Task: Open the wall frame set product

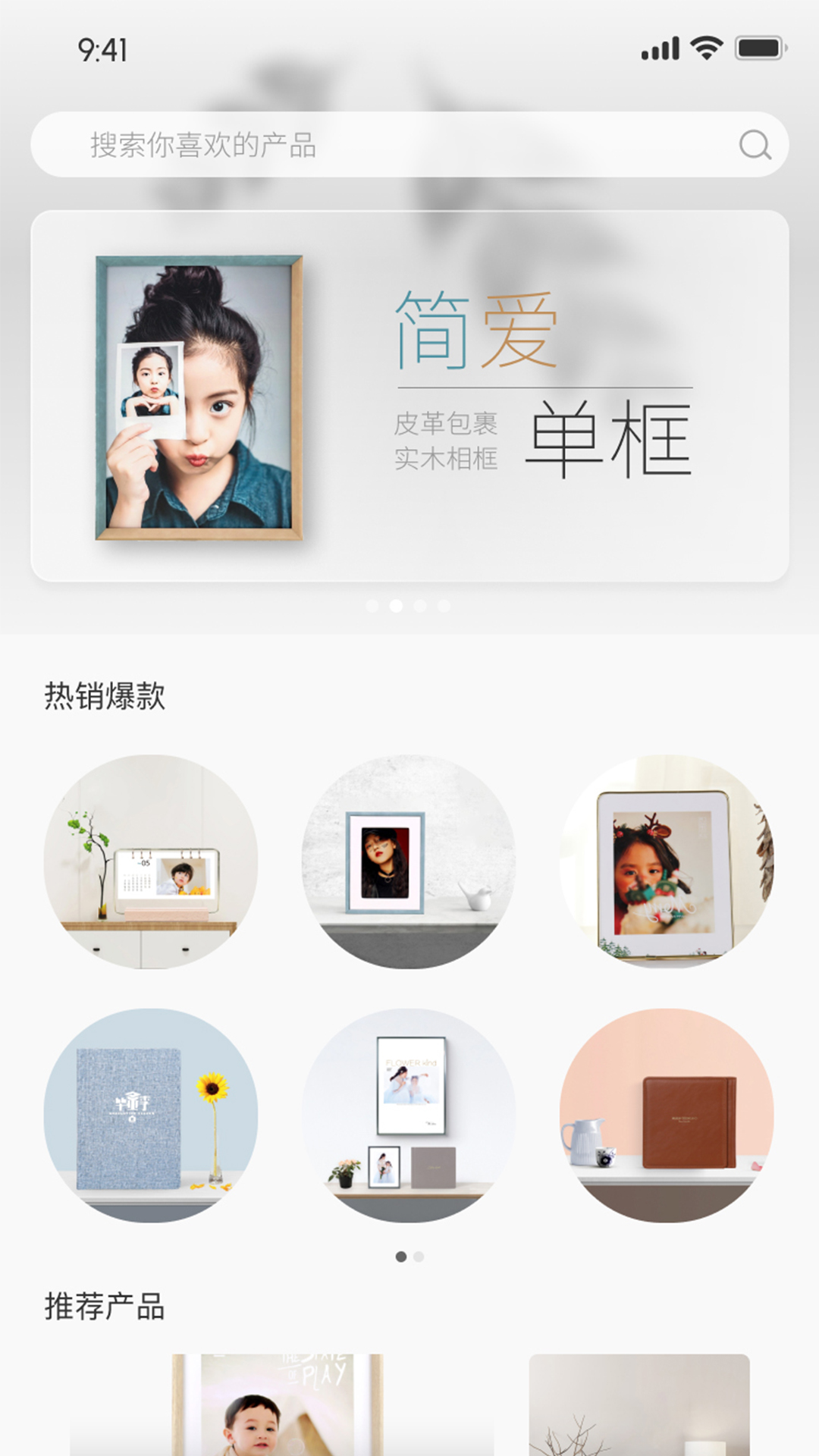Action: 409,1115
